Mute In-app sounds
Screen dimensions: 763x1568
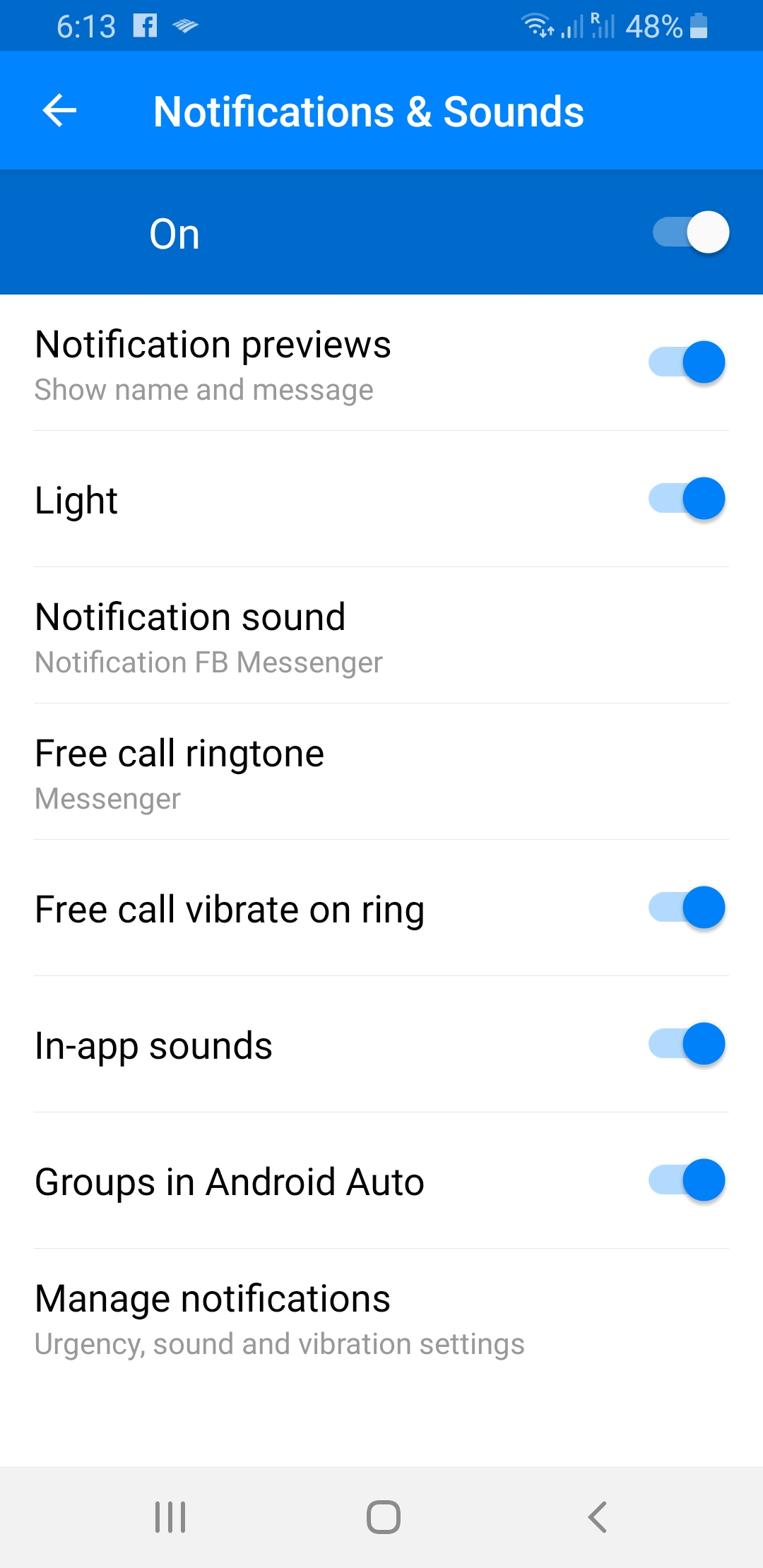click(x=687, y=1044)
